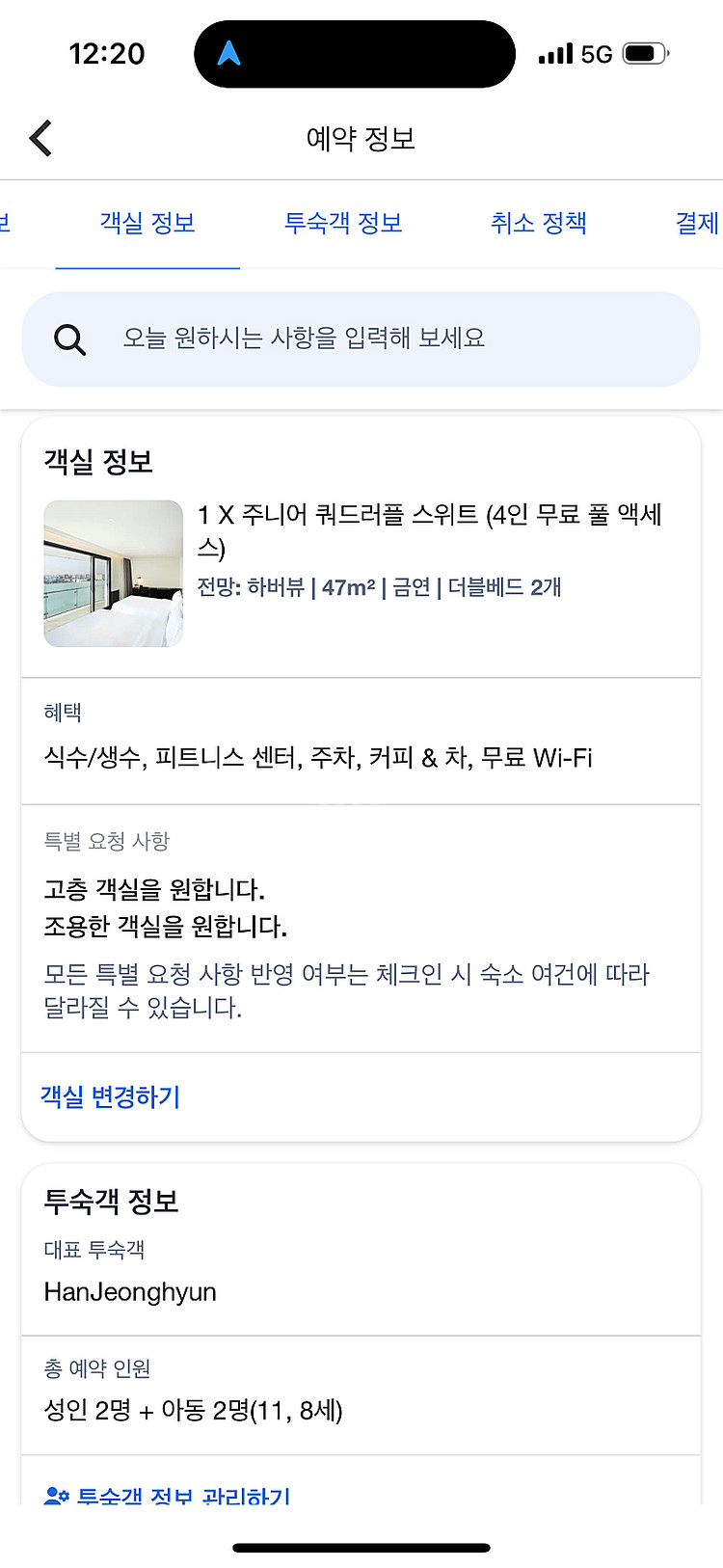Switch to the 결제 tab
Image resolution: width=723 pixels, height=1568 pixels.
697,223
